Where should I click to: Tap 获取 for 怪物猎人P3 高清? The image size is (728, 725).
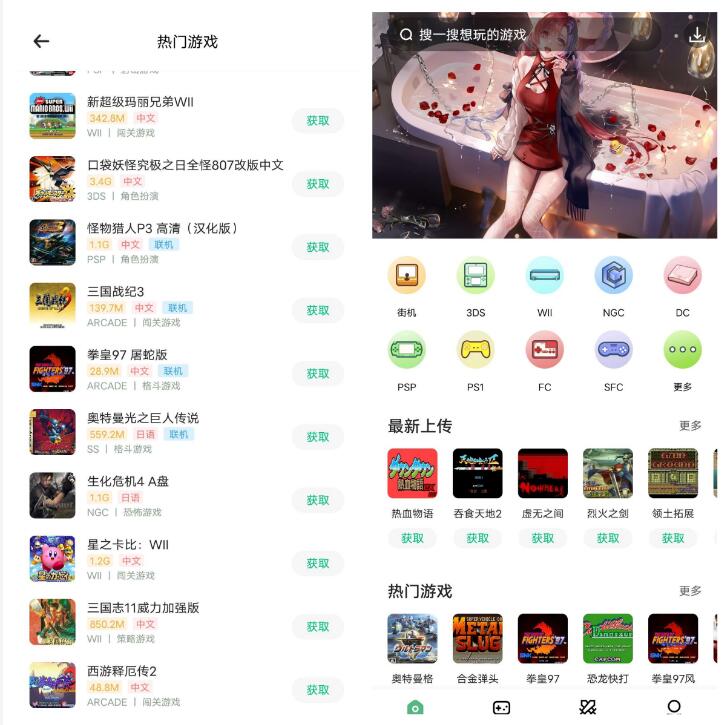pos(317,247)
